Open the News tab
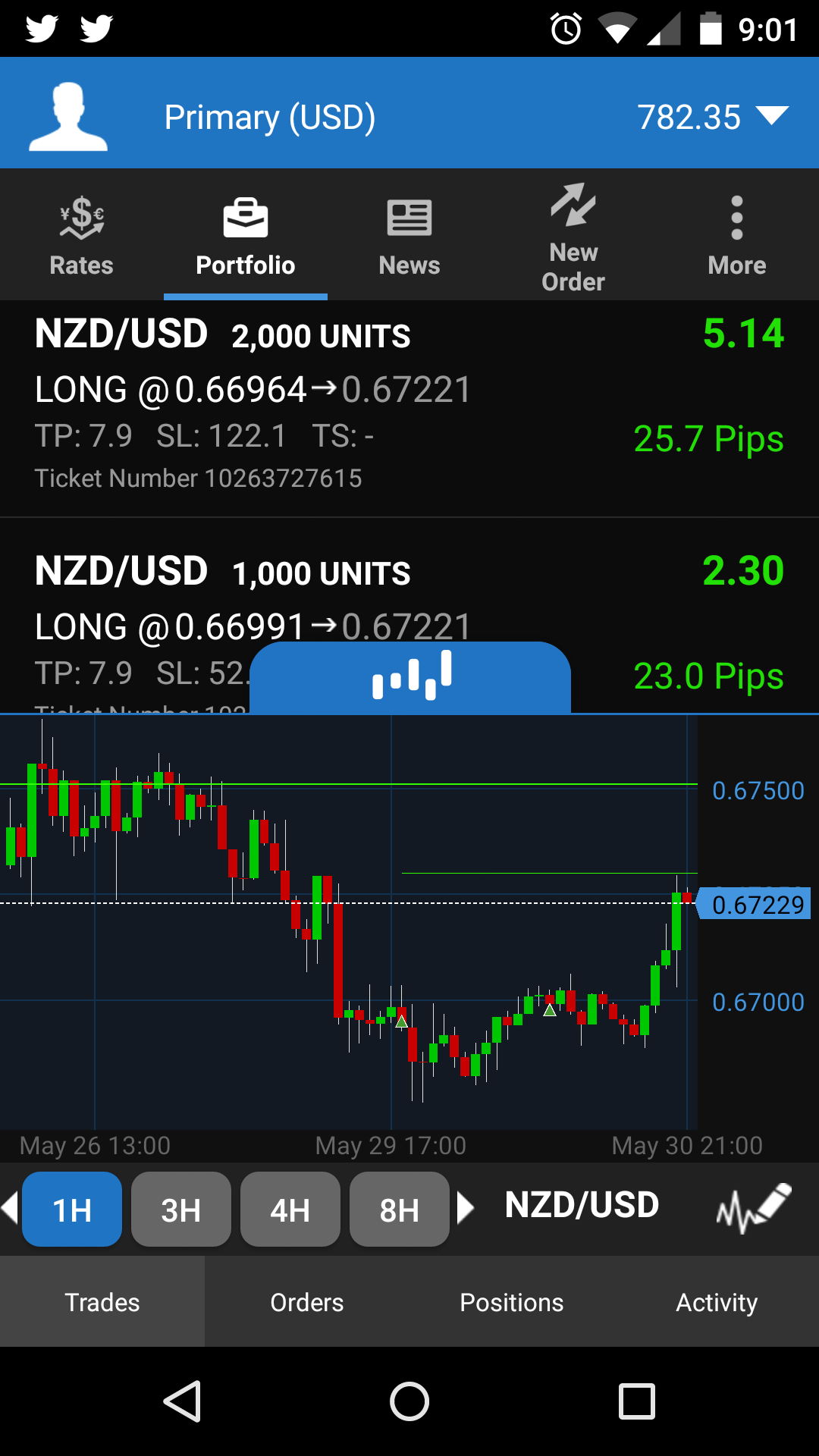Viewport: 819px width, 1456px height. pyautogui.click(x=409, y=237)
